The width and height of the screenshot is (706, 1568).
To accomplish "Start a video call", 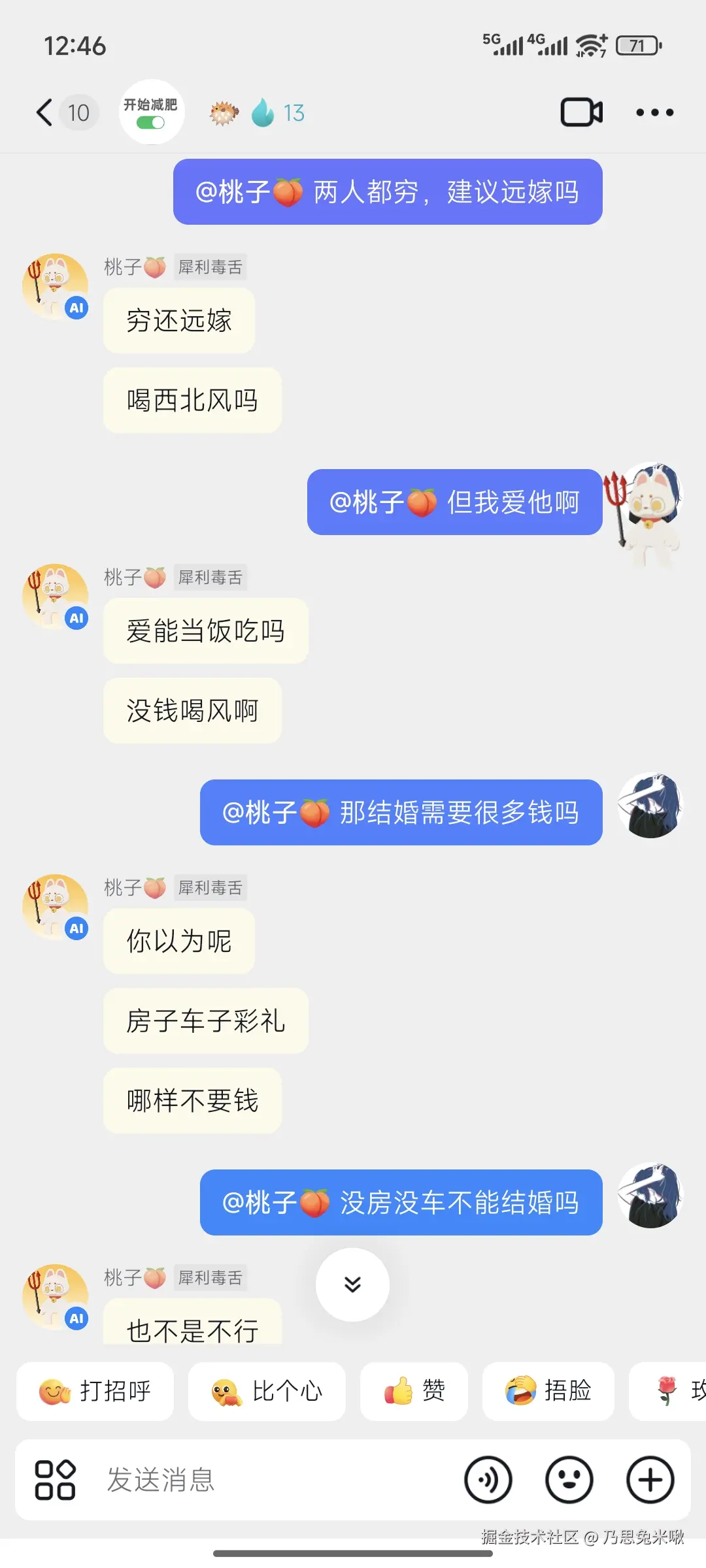I will pos(580,112).
